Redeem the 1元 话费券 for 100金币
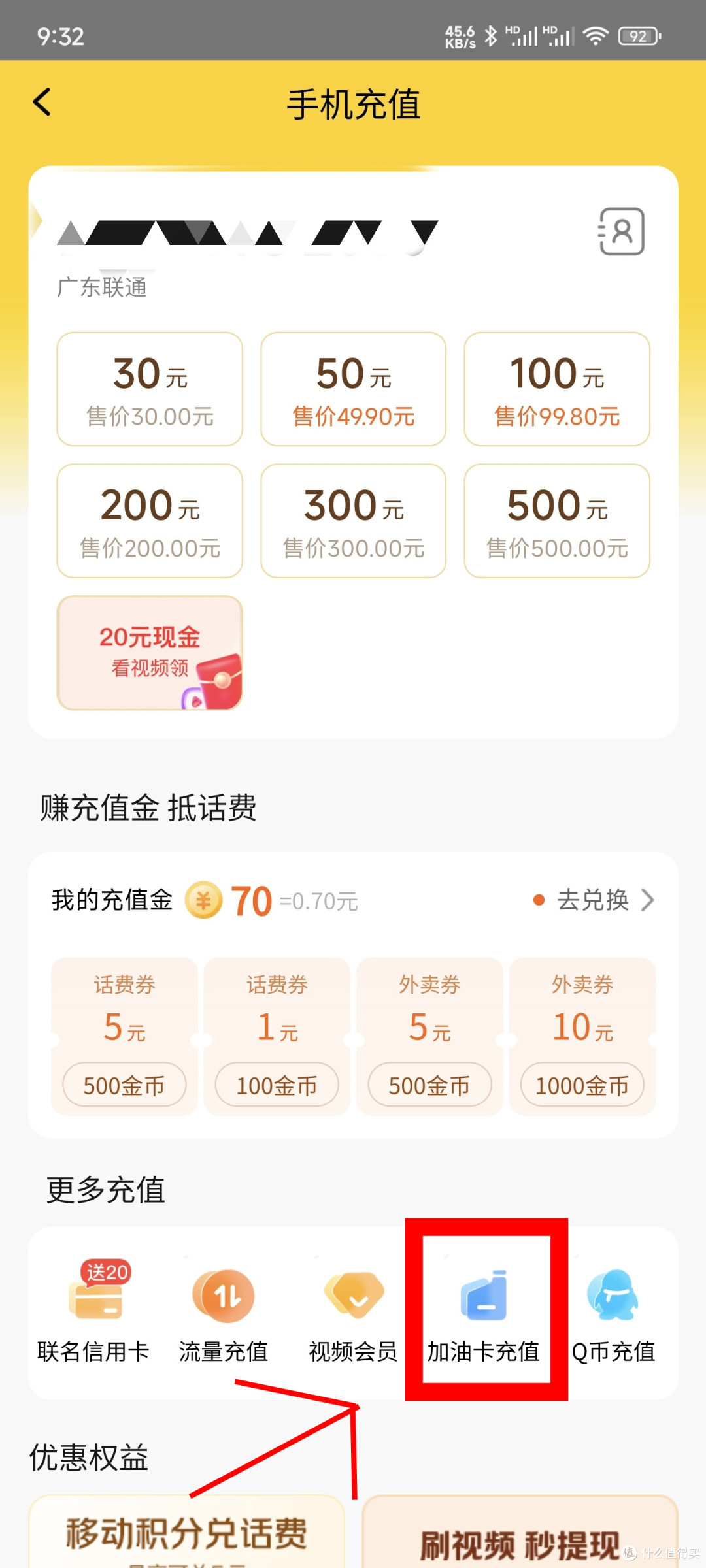This screenshot has height=1568, width=706. (277, 1036)
